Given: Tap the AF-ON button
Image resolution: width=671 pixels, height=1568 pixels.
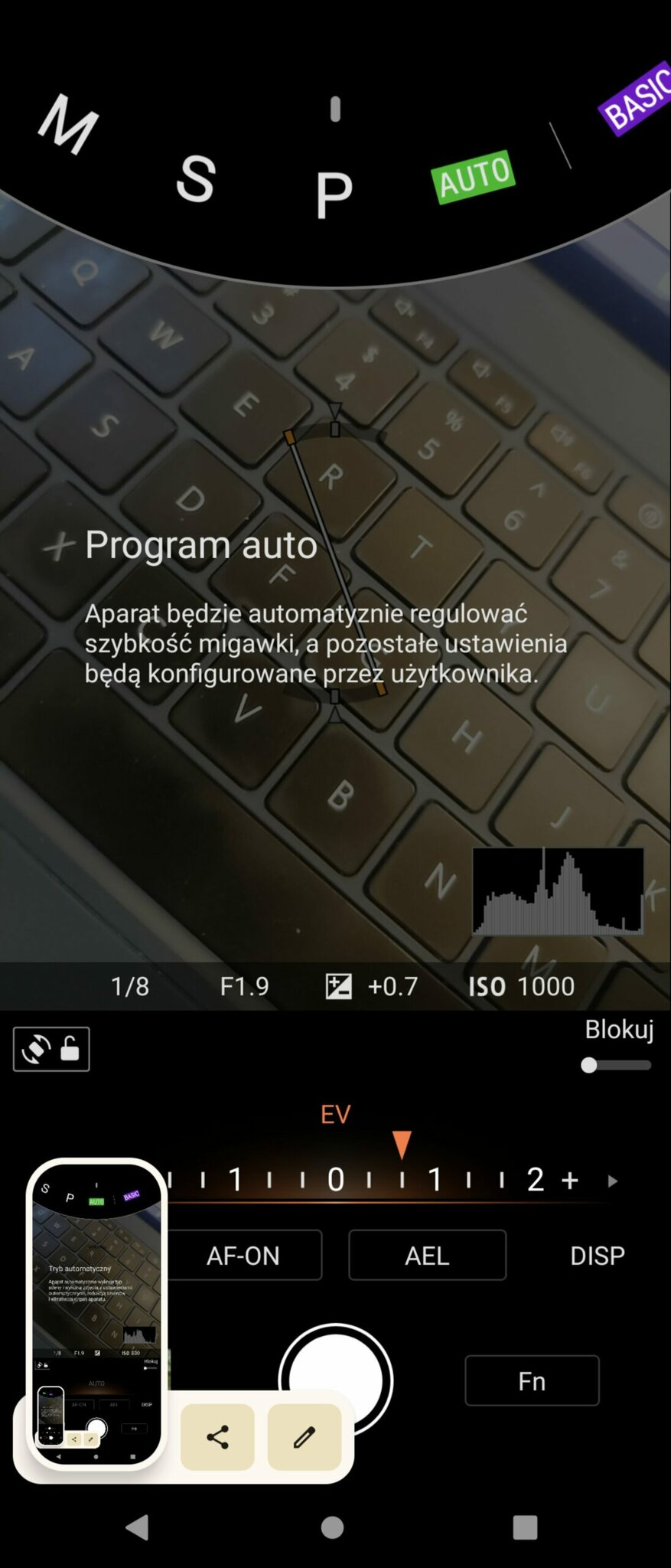Looking at the screenshot, I should point(243,1256).
